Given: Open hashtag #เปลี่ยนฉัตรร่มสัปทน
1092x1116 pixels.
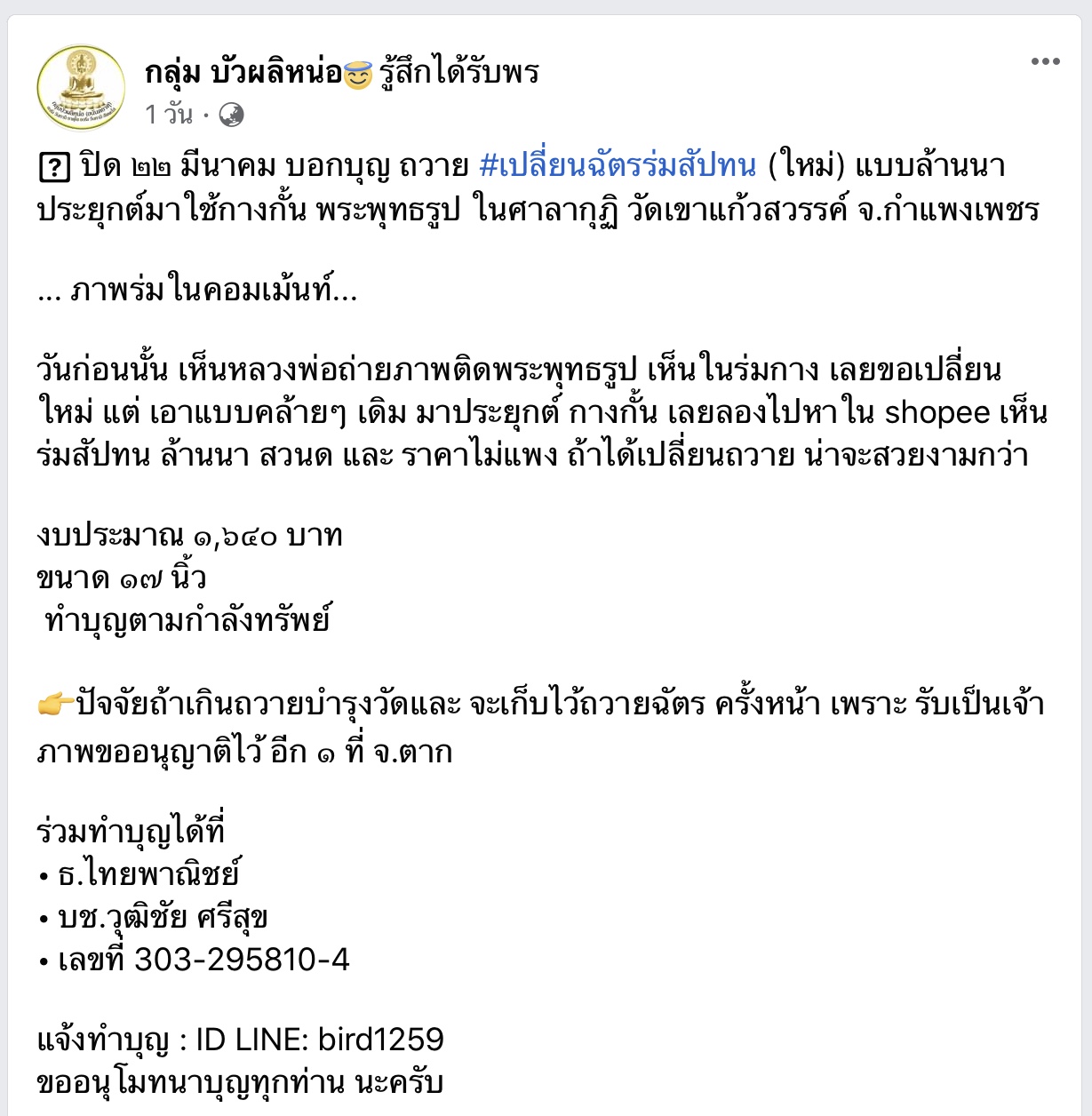Looking at the screenshot, I should tap(618, 166).
